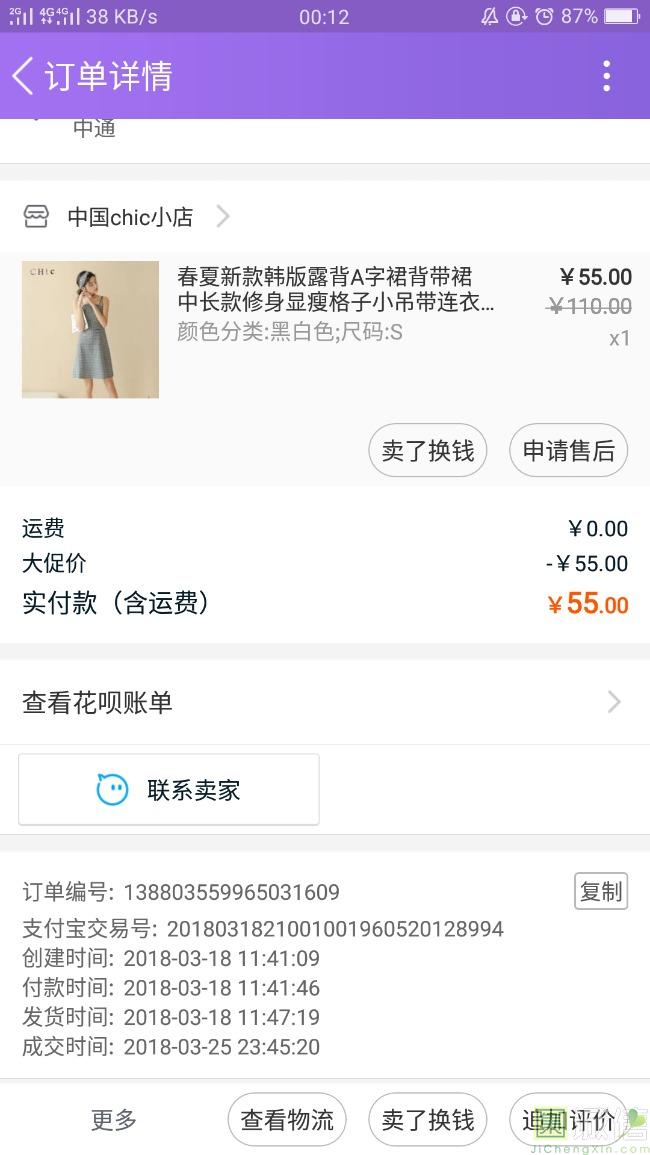Viewport: 650px width, 1155px height.
Task: Open 更多 options in bottom bar
Action: point(114,1120)
